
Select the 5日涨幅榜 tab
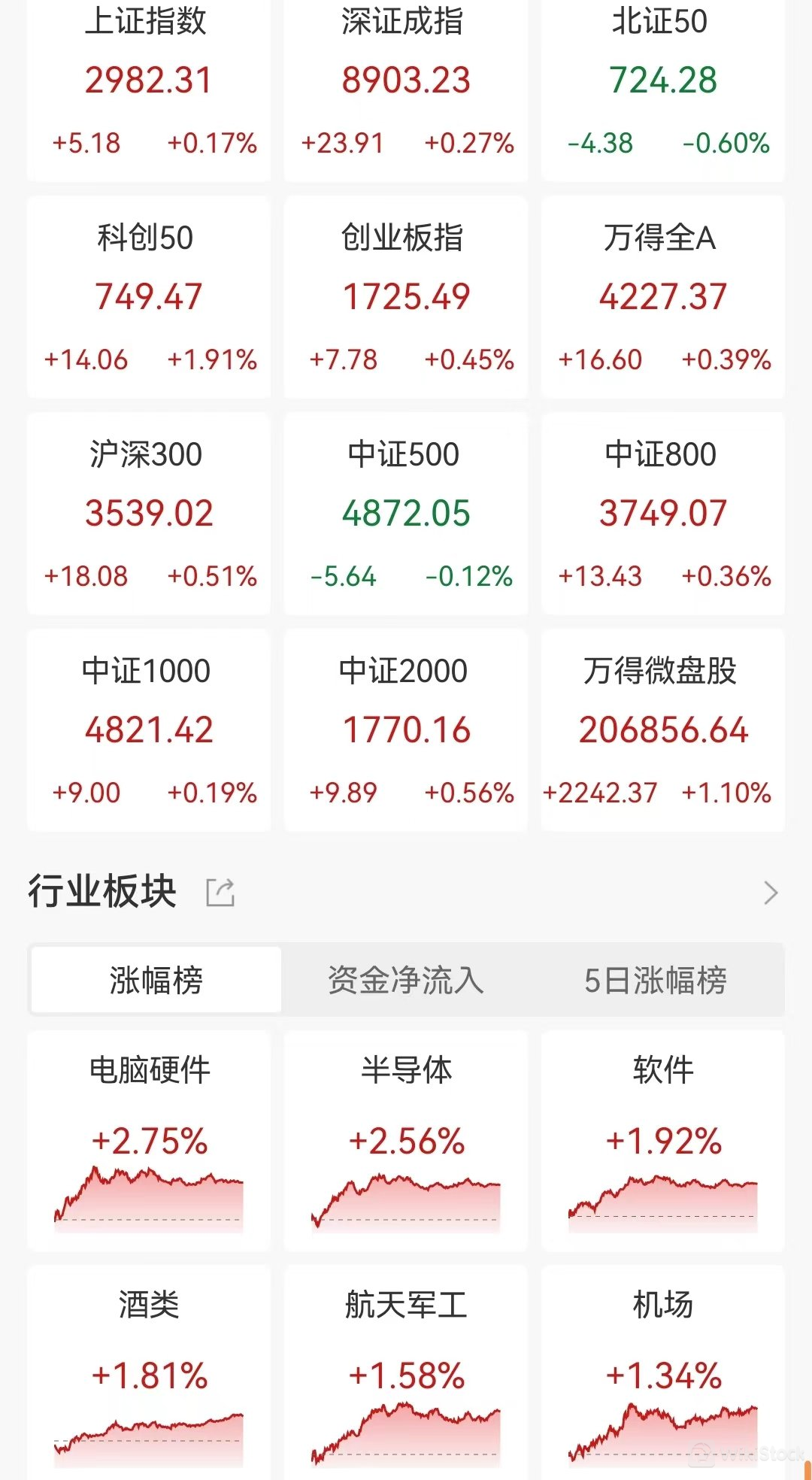point(656,980)
